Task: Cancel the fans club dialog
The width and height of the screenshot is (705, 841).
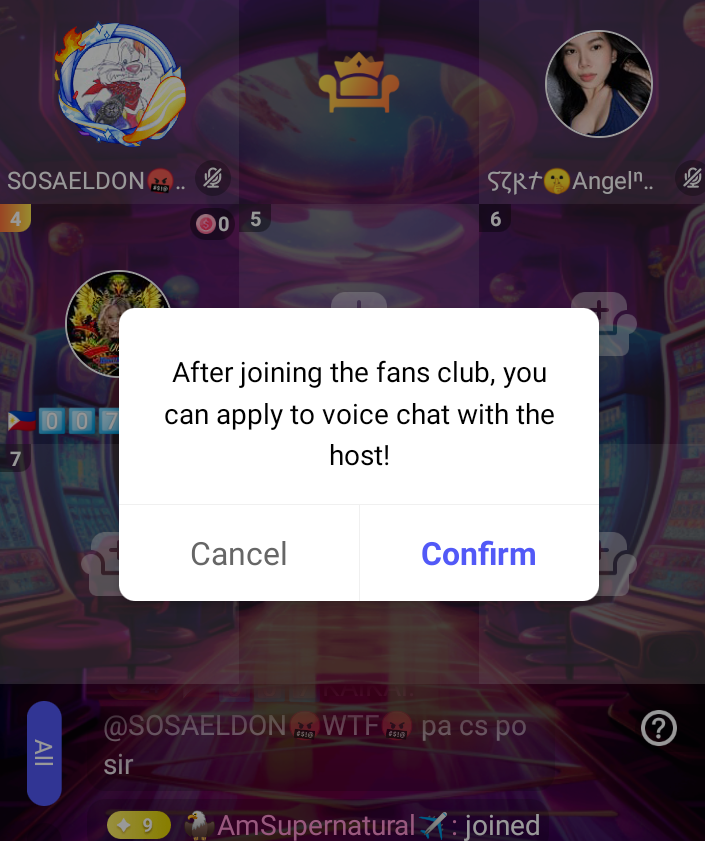Action: click(x=239, y=553)
